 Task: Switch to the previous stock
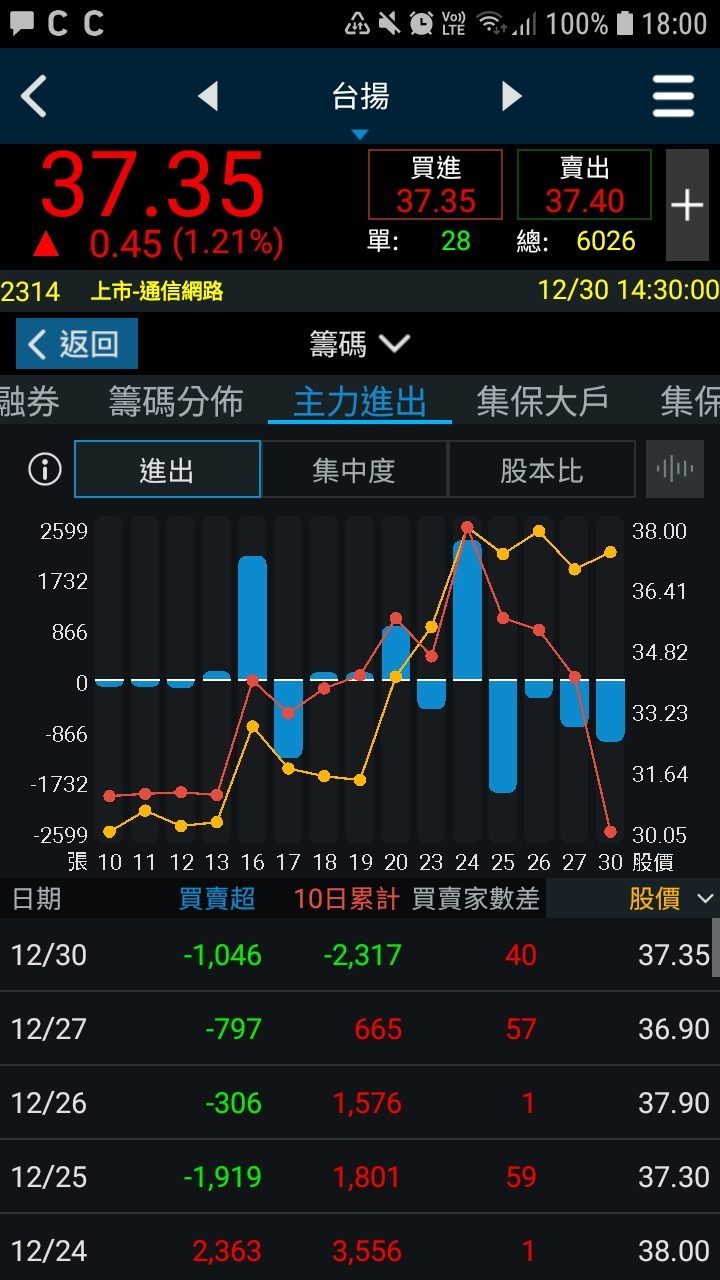point(208,96)
